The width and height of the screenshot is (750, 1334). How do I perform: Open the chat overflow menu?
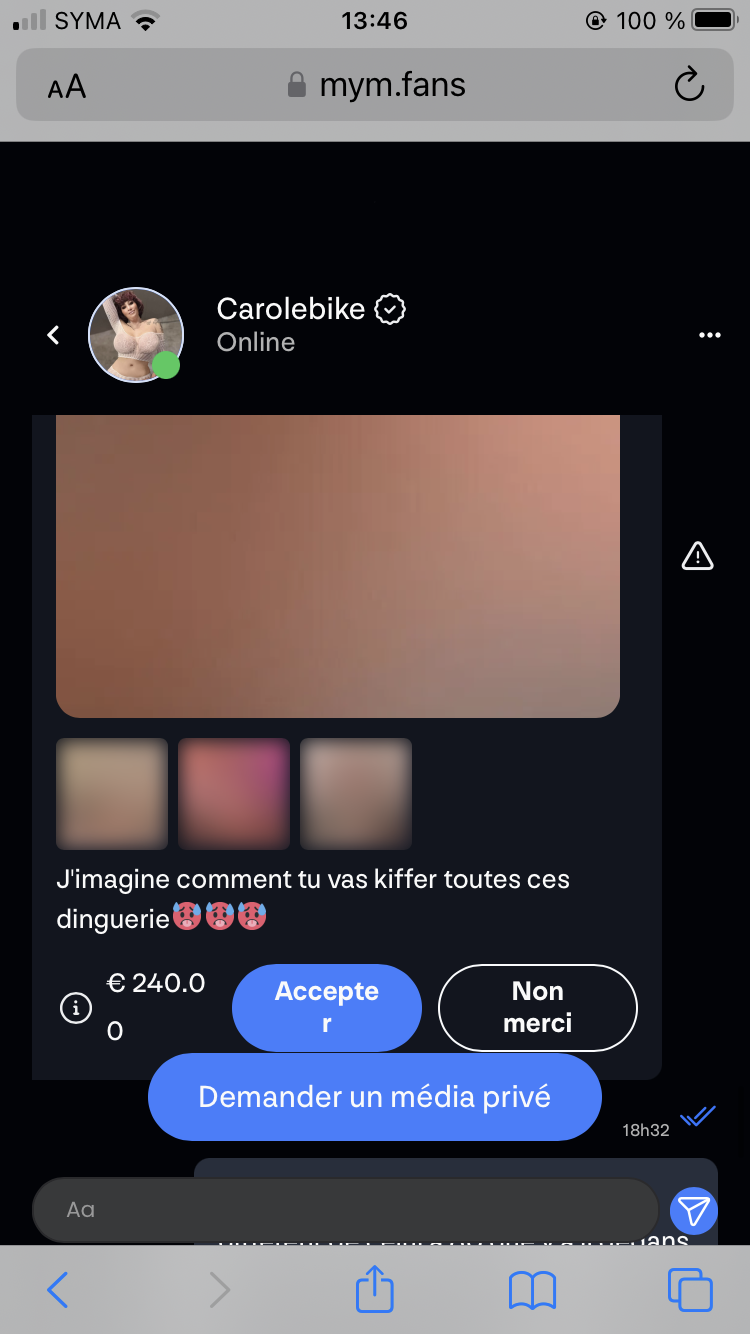709,335
